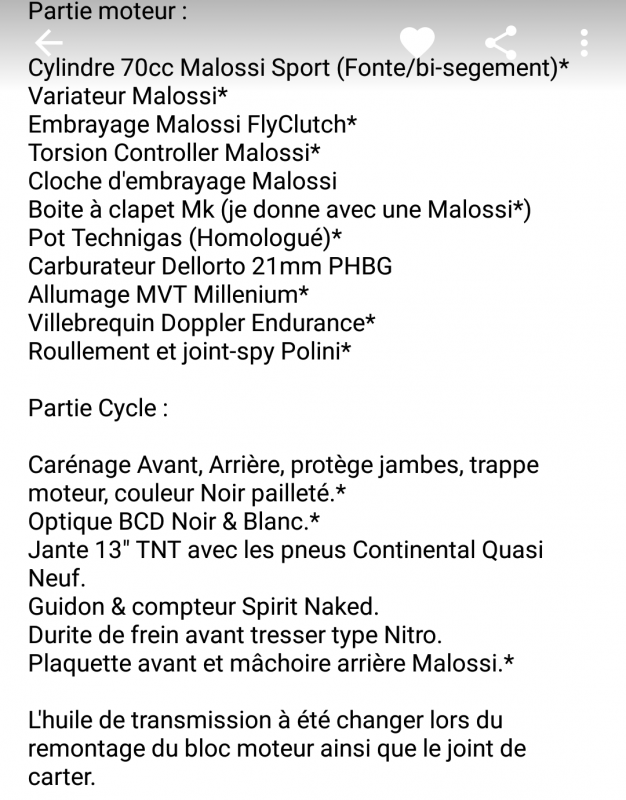Go back using the top arrow
The width and height of the screenshot is (626, 800).
coord(48,42)
